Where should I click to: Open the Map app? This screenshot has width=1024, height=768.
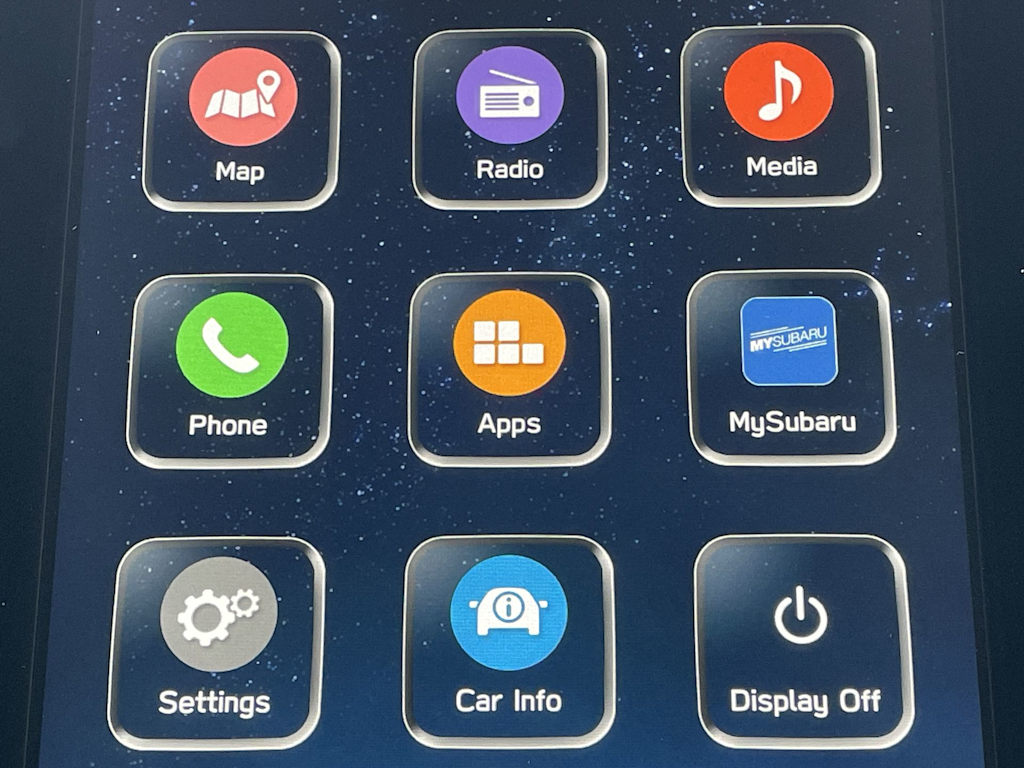tap(241, 121)
